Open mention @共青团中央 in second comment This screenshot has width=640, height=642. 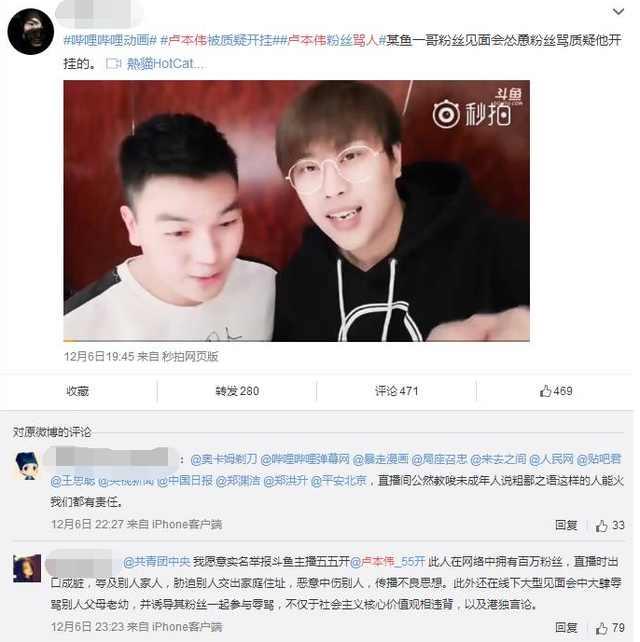coord(155,562)
